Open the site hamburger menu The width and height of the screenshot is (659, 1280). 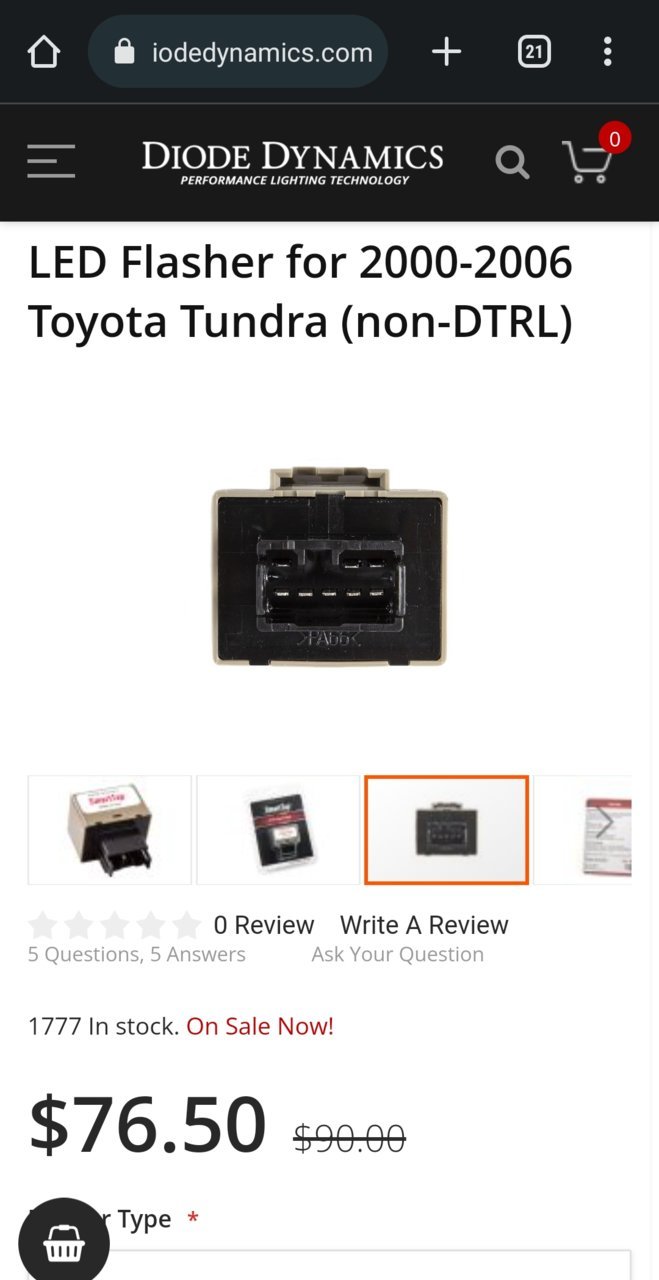[51, 161]
